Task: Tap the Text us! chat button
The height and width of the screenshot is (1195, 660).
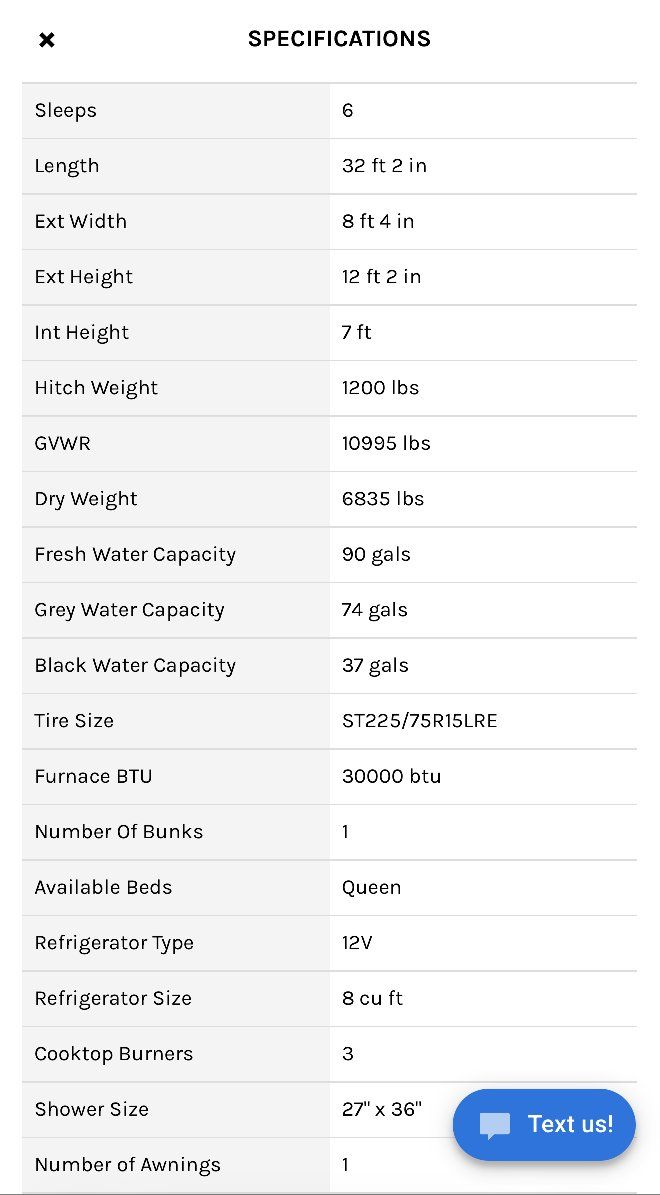Action: [x=545, y=1124]
